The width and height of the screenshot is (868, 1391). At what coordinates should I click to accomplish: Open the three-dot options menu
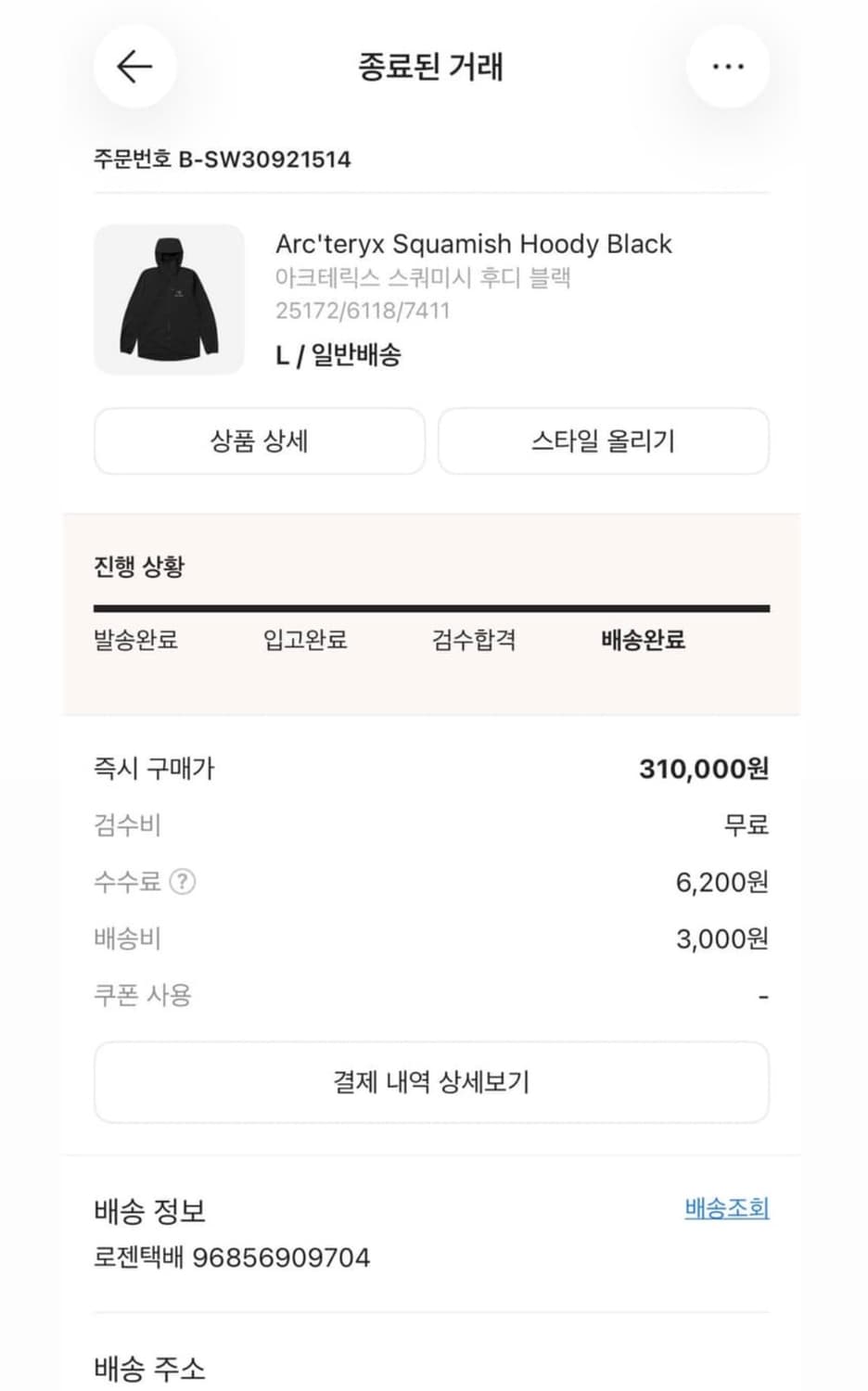point(728,66)
